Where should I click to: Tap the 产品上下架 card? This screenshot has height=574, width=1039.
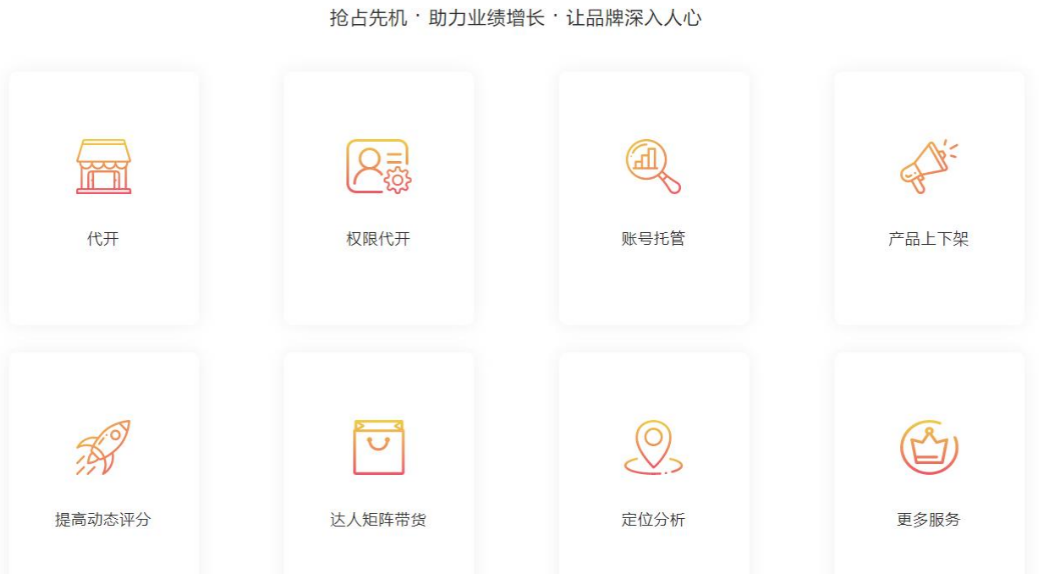[x=928, y=198]
